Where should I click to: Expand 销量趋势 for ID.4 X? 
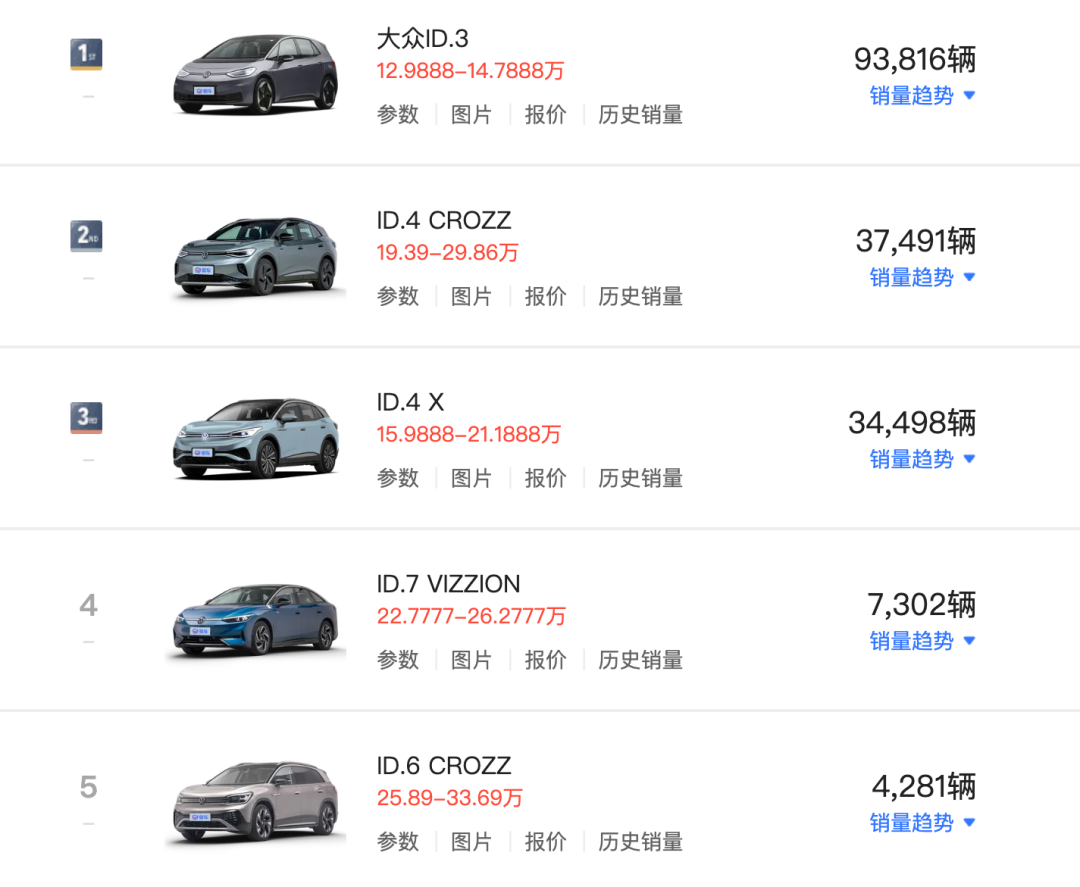click(x=922, y=459)
